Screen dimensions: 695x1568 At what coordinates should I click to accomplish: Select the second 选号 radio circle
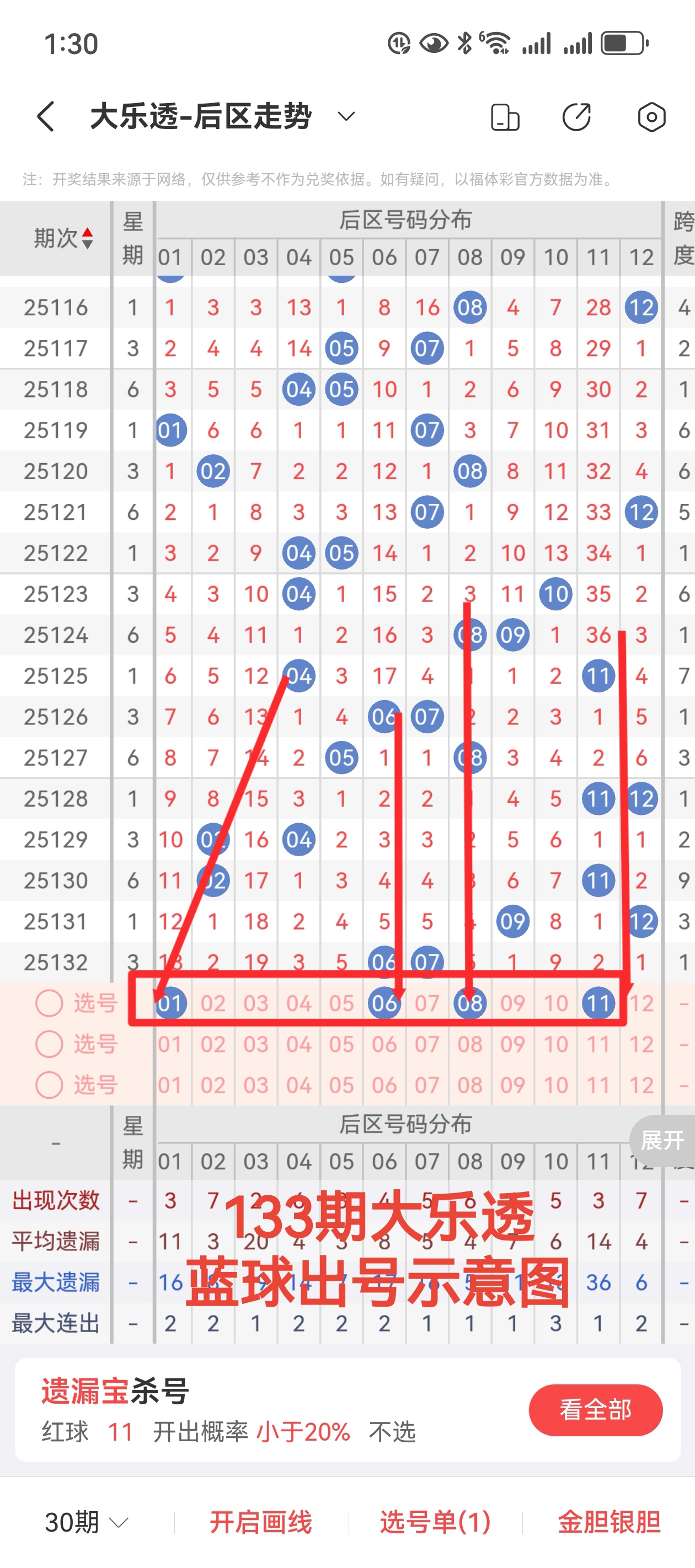point(49,1043)
